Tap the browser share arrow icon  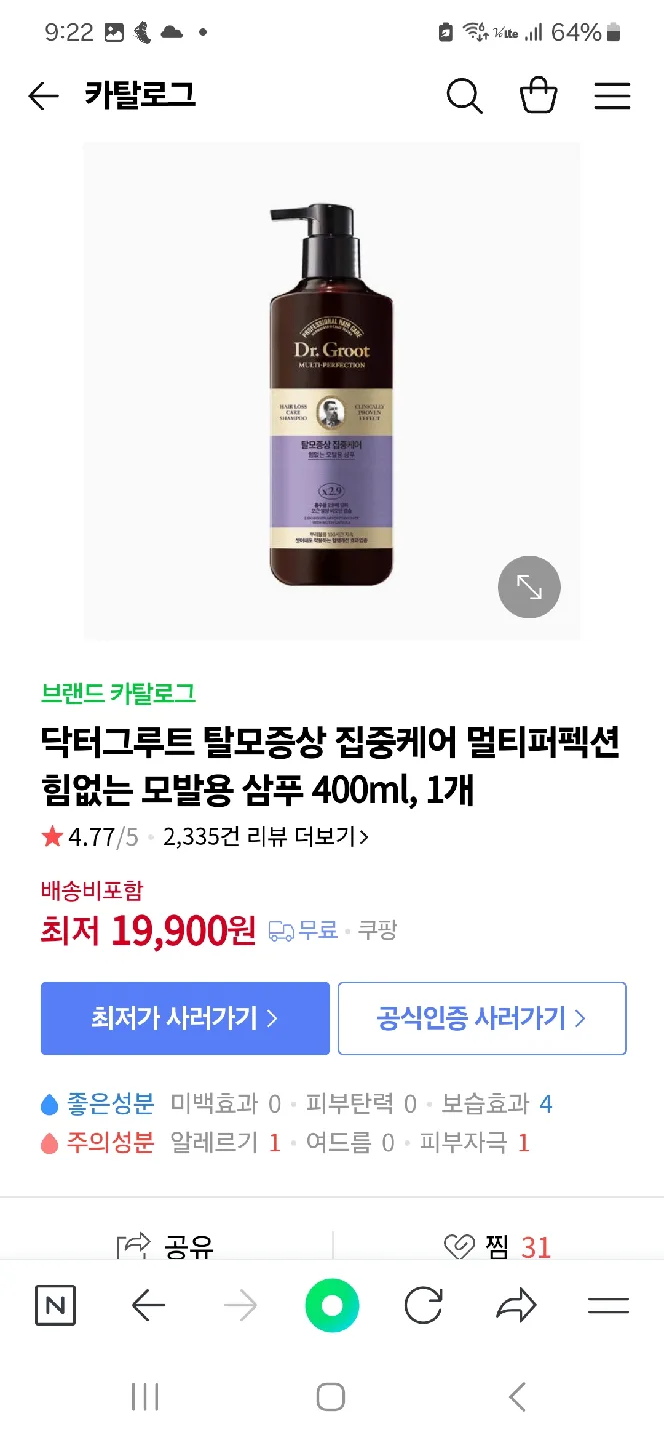pyautogui.click(x=516, y=1305)
